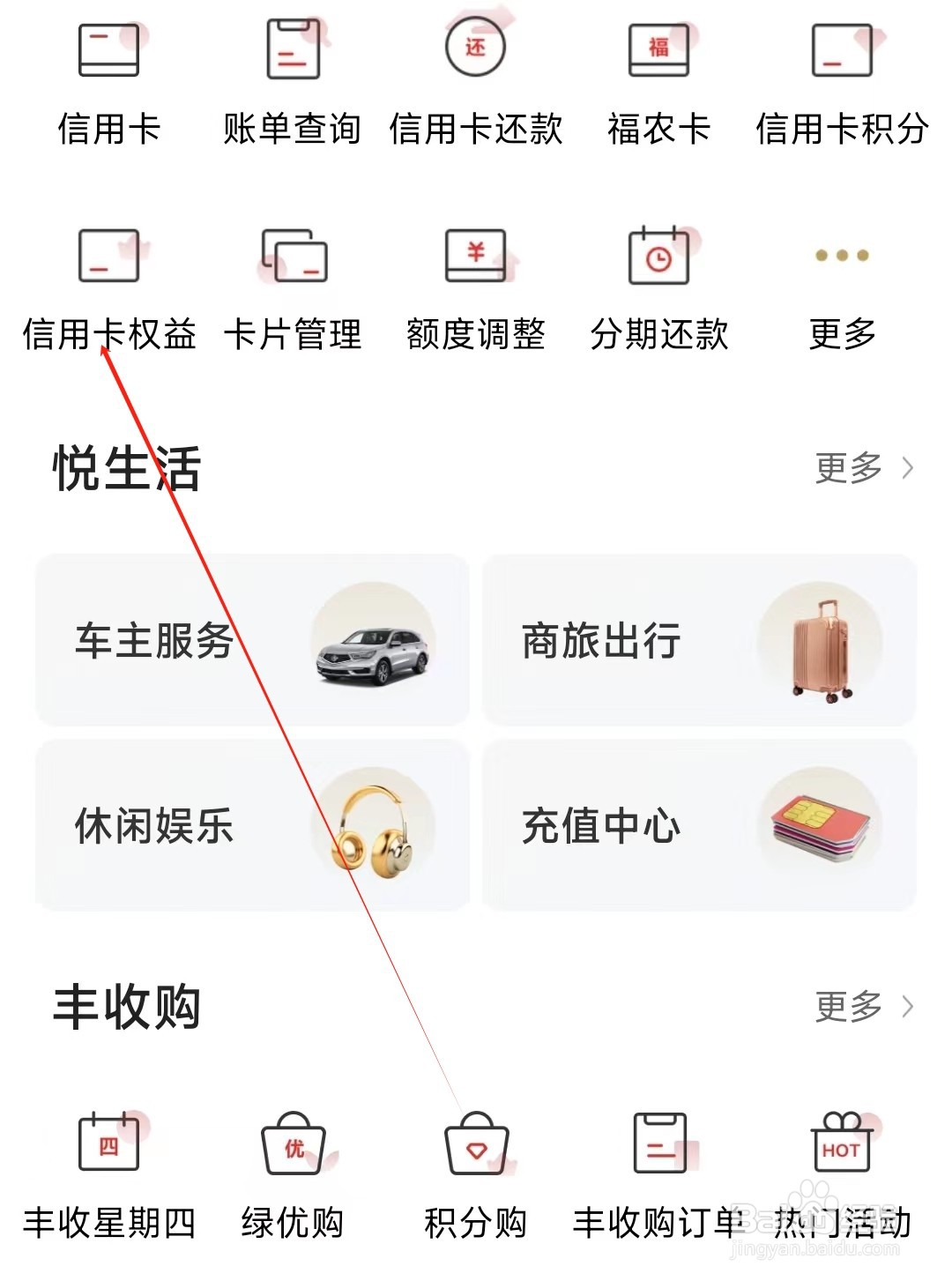
Task: Open 丰收星期四 promotion
Action: (109, 1175)
